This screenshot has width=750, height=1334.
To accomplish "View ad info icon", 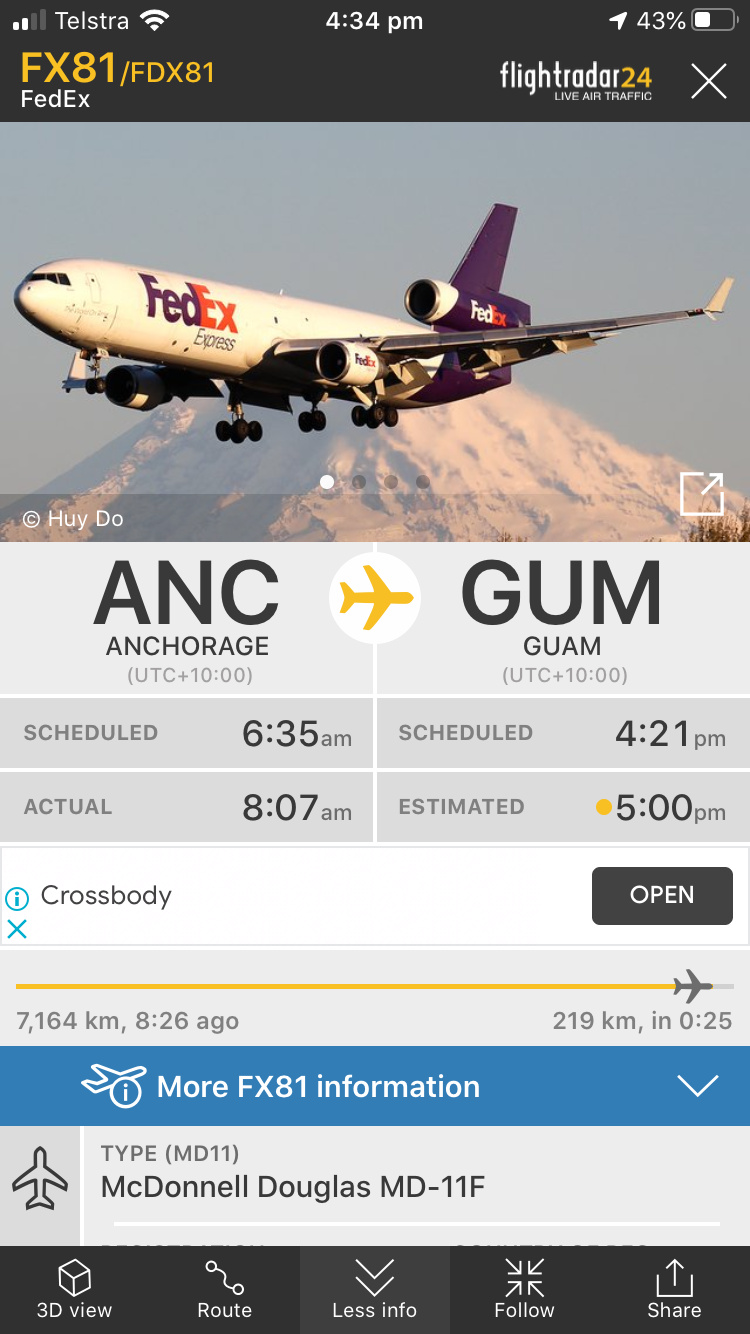I will coord(17,898).
